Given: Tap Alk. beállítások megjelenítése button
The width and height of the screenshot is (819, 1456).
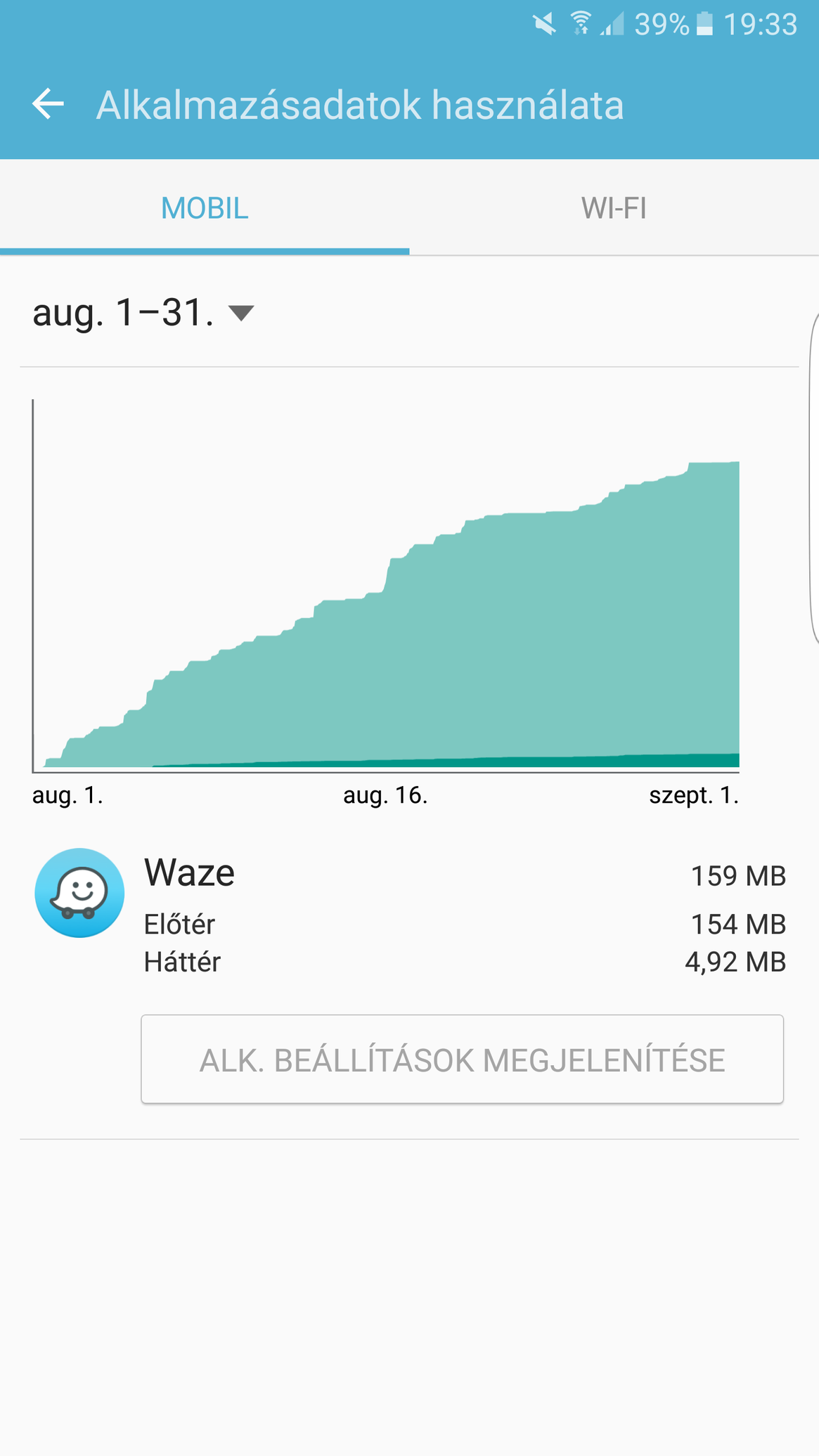Looking at the screenshot, I should click(462, 1059).
